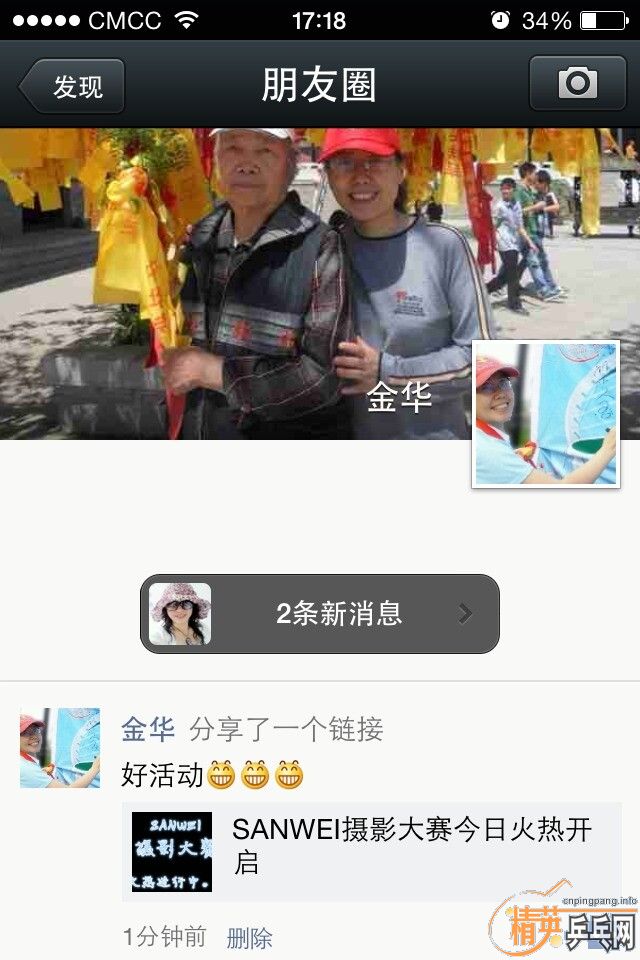This screenshot has height=960, width=640.
Task: Open the 2条新消息 notification
Action: (319, 614)
